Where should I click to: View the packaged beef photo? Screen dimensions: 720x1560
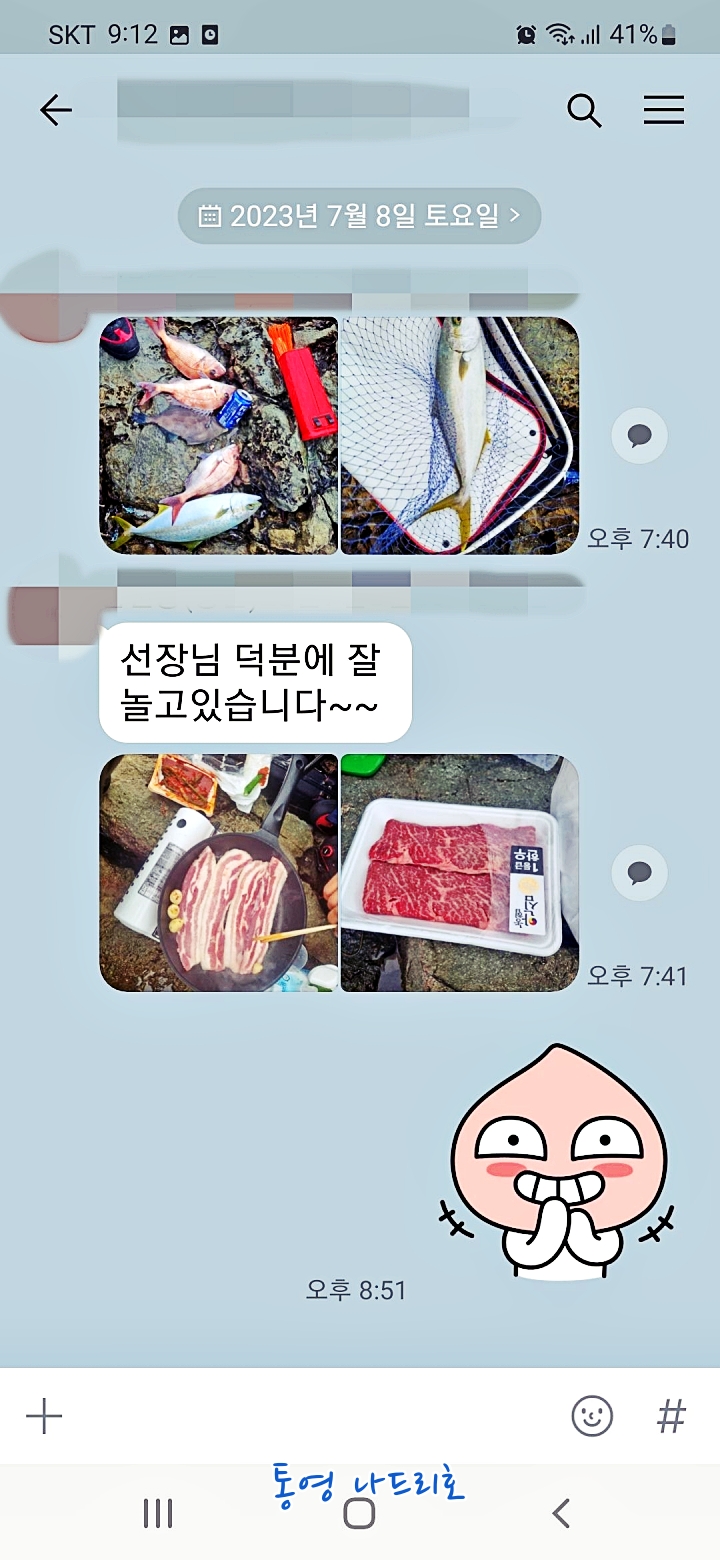coord(460,872)
